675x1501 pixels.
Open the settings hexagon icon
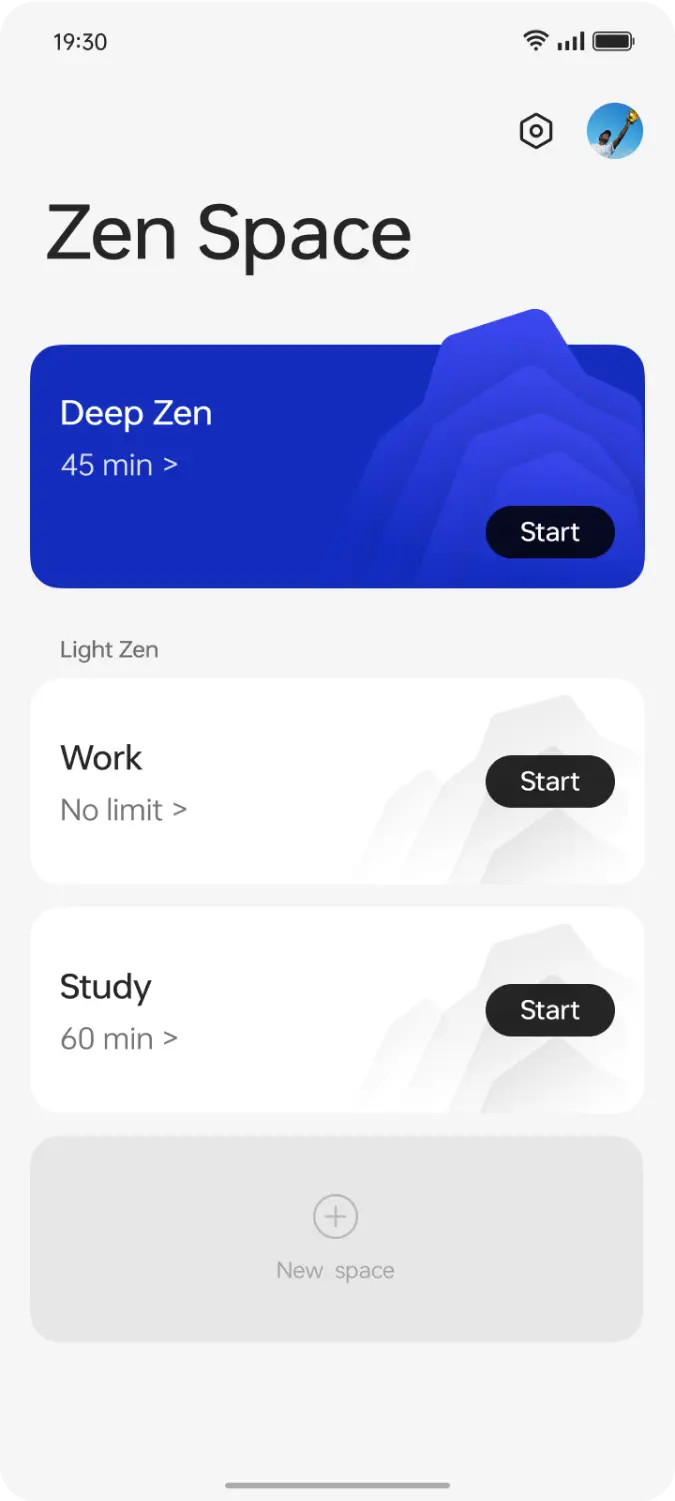536,131
